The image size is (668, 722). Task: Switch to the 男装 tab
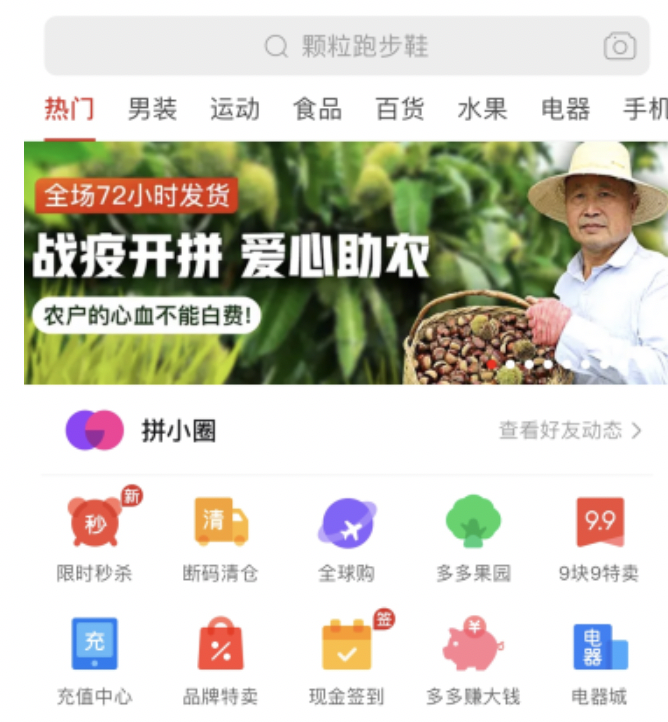(x=152, y=109)
